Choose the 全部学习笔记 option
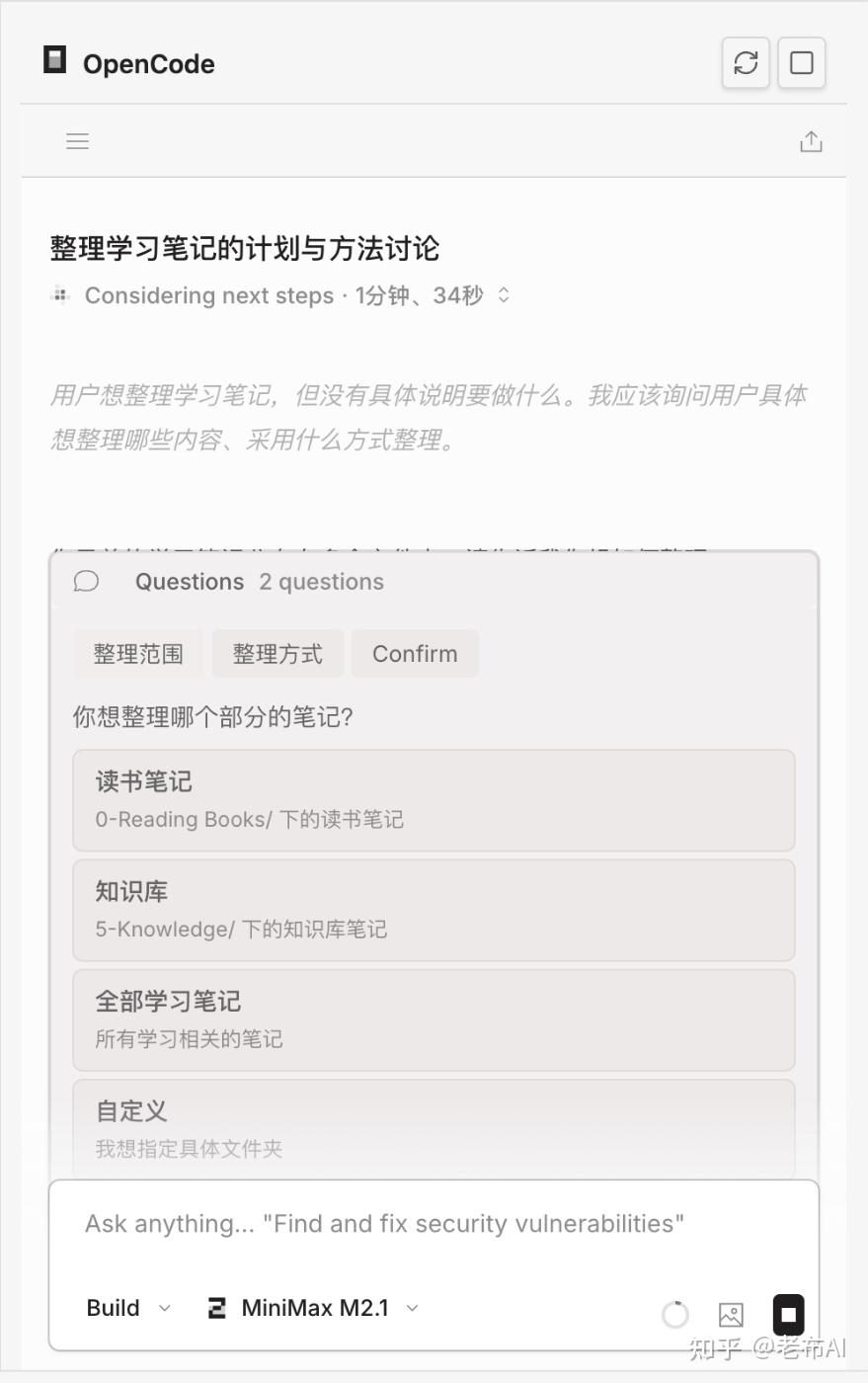The height and width of the screenshot is (1383, 868). [433, 1018]
